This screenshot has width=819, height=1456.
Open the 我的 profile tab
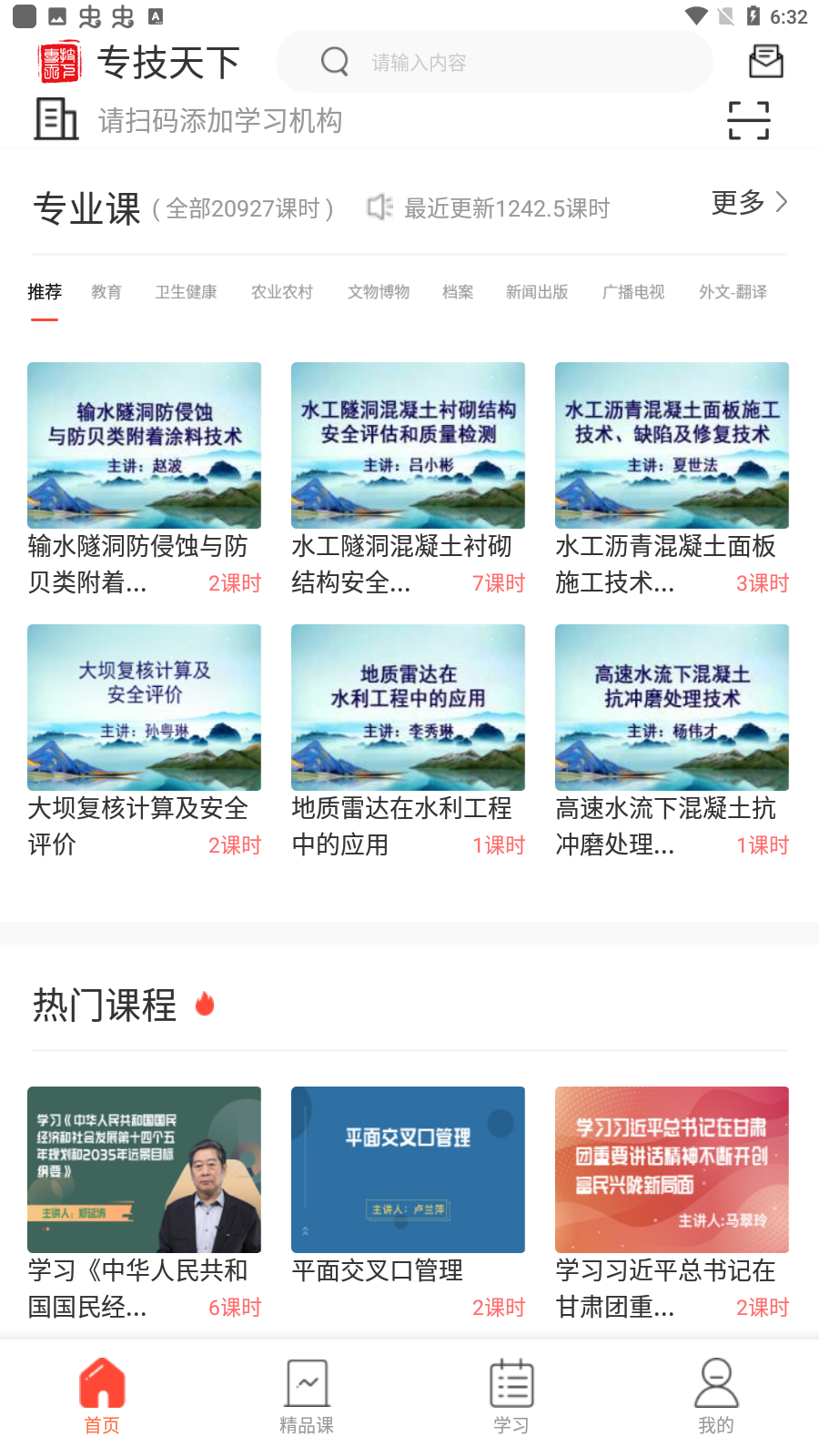[x=716, y=1396]
